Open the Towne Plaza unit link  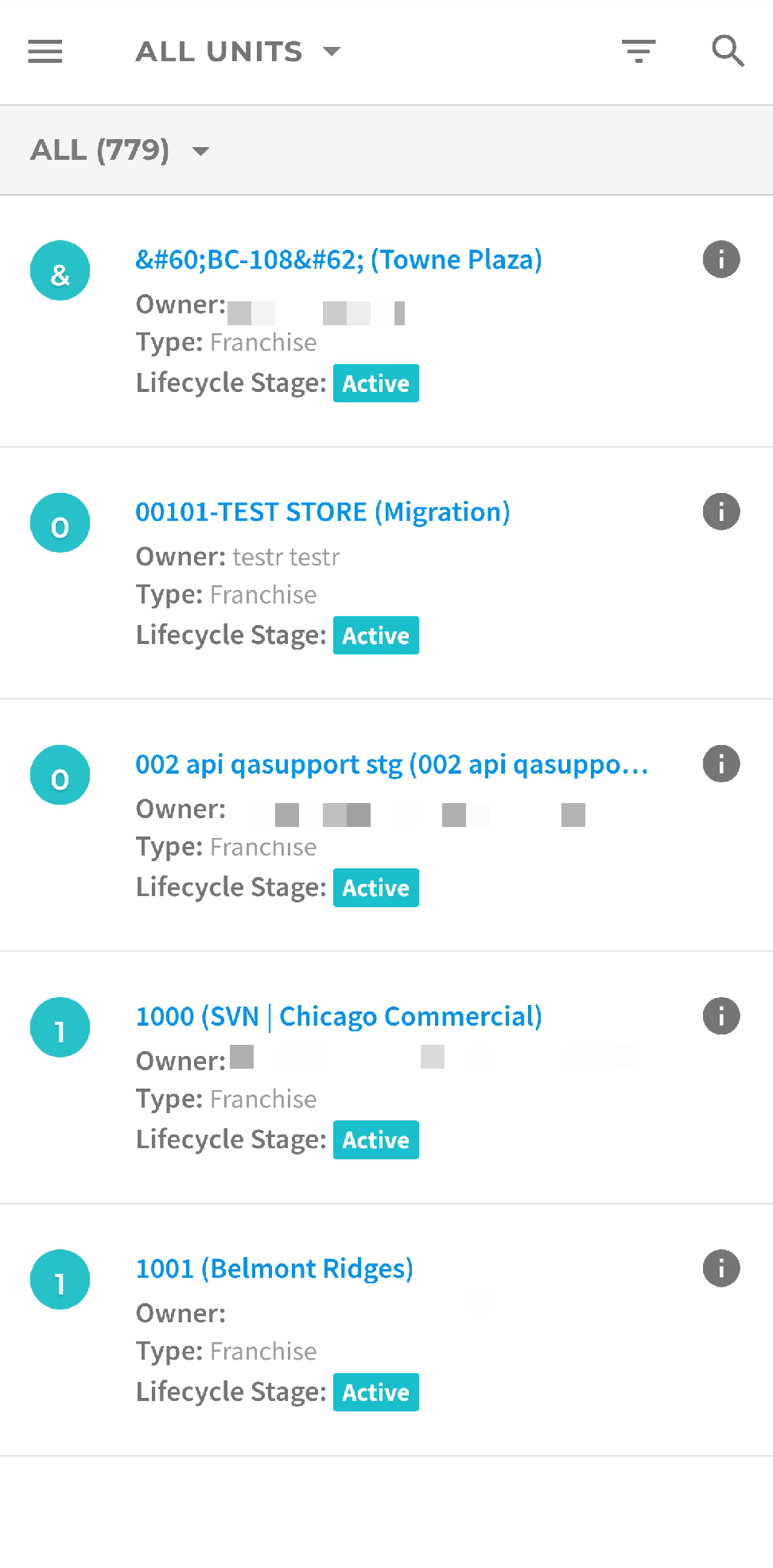pyautogui.click(x=339, y=260)
